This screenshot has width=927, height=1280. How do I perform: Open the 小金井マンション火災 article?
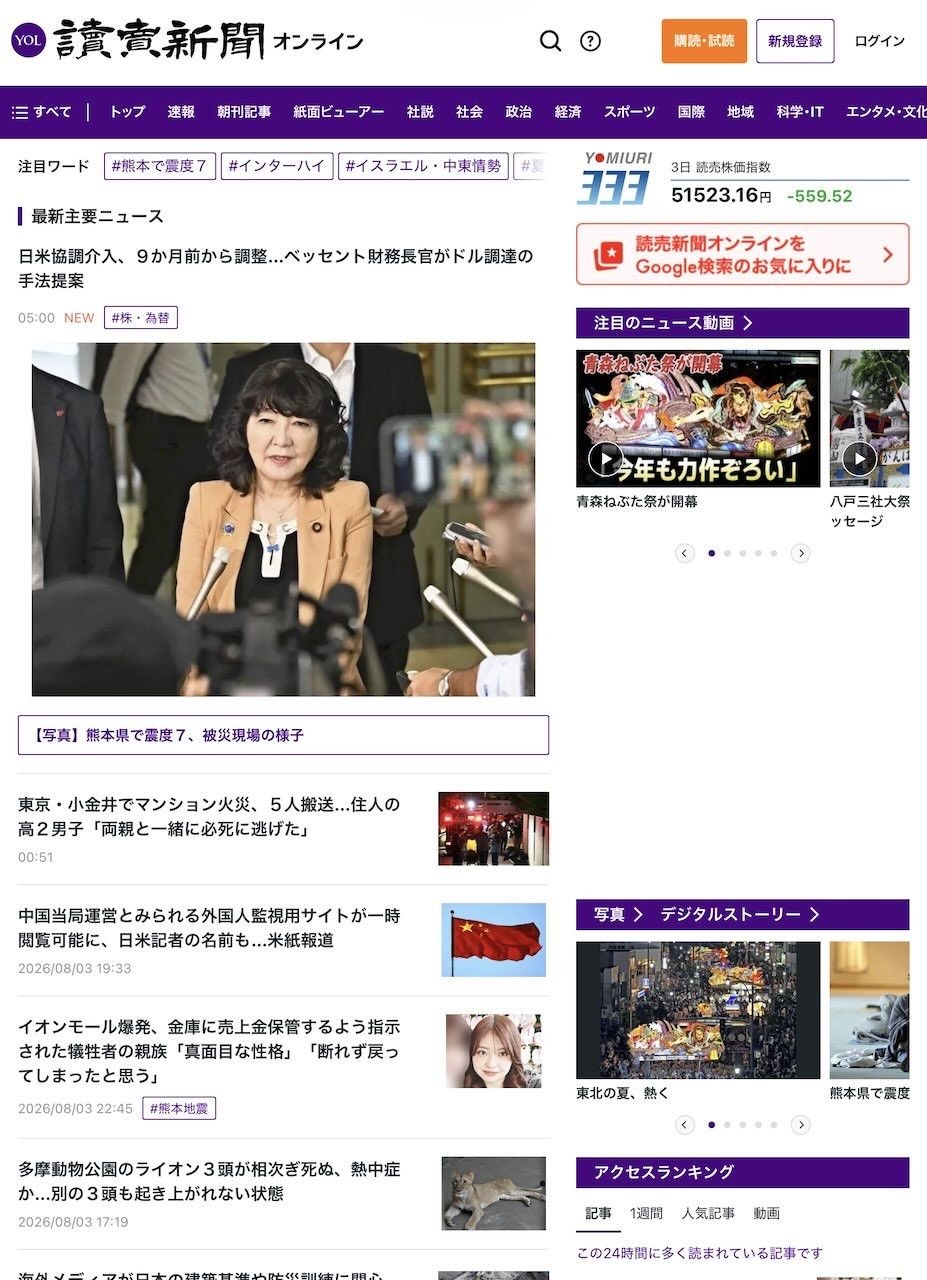(209, 817)
